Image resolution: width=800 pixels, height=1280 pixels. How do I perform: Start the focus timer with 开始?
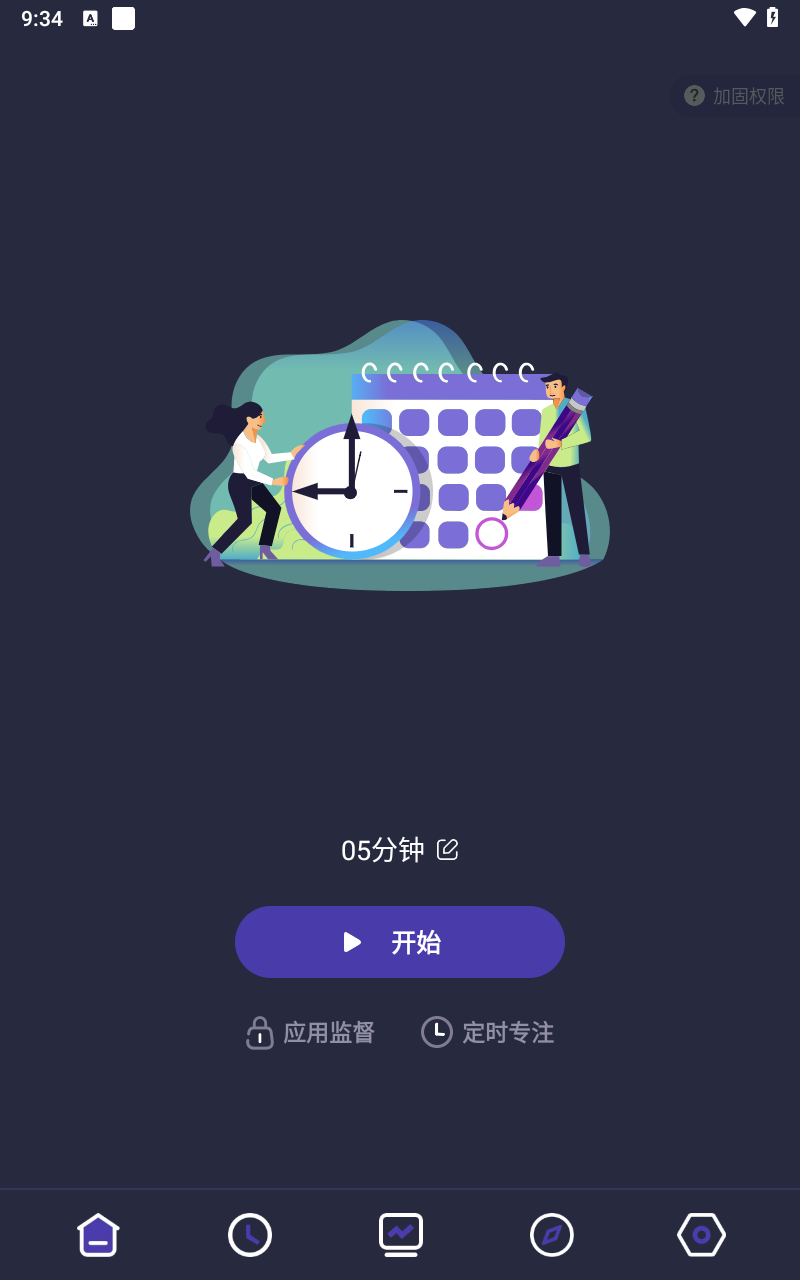(x=400, y=942)
